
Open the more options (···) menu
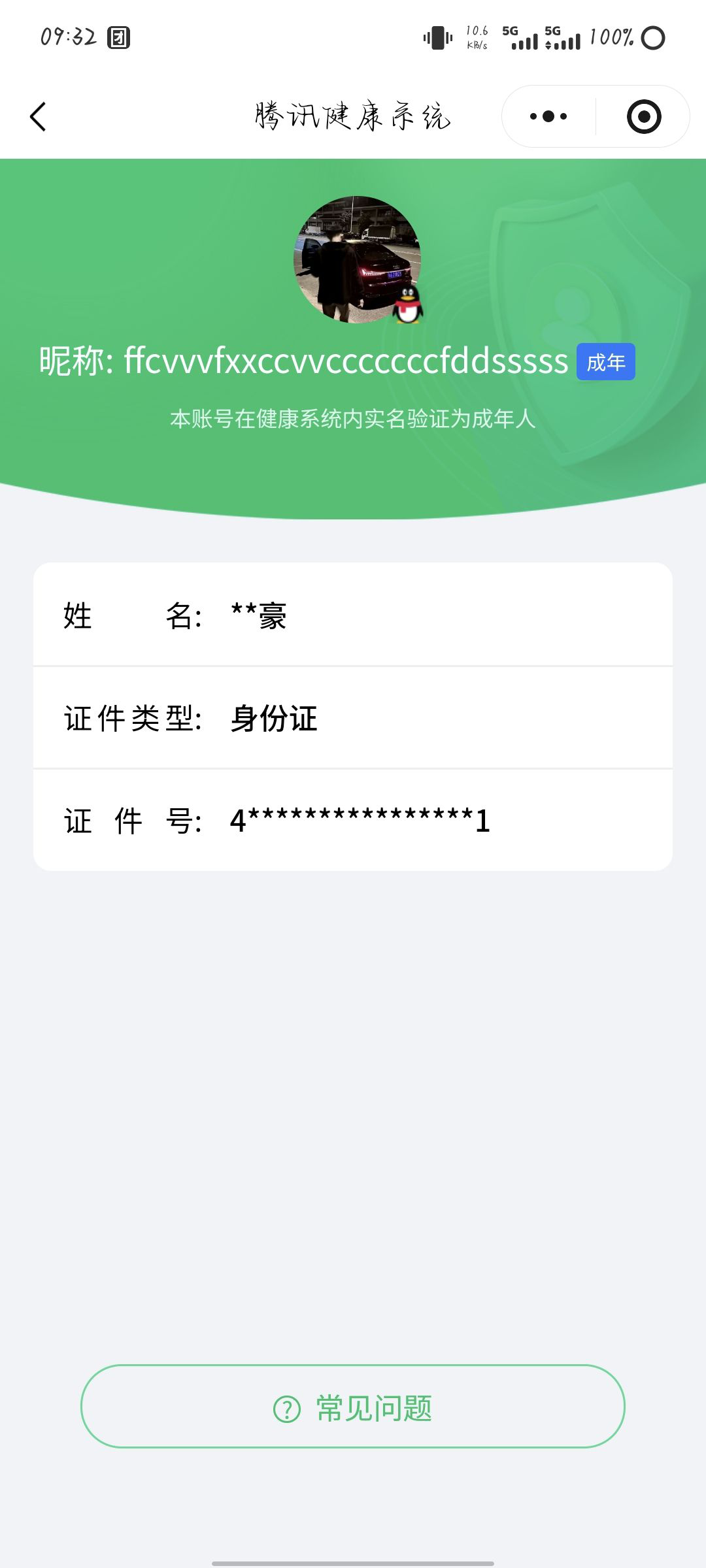(x=546, y=116)
